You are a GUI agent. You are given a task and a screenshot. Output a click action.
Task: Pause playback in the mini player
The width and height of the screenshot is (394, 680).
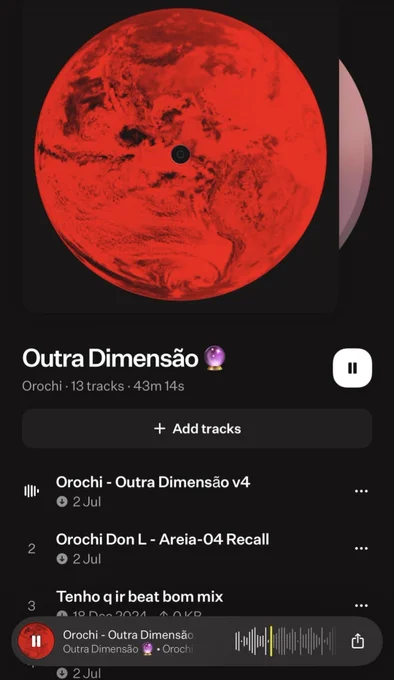click(36, 641)
